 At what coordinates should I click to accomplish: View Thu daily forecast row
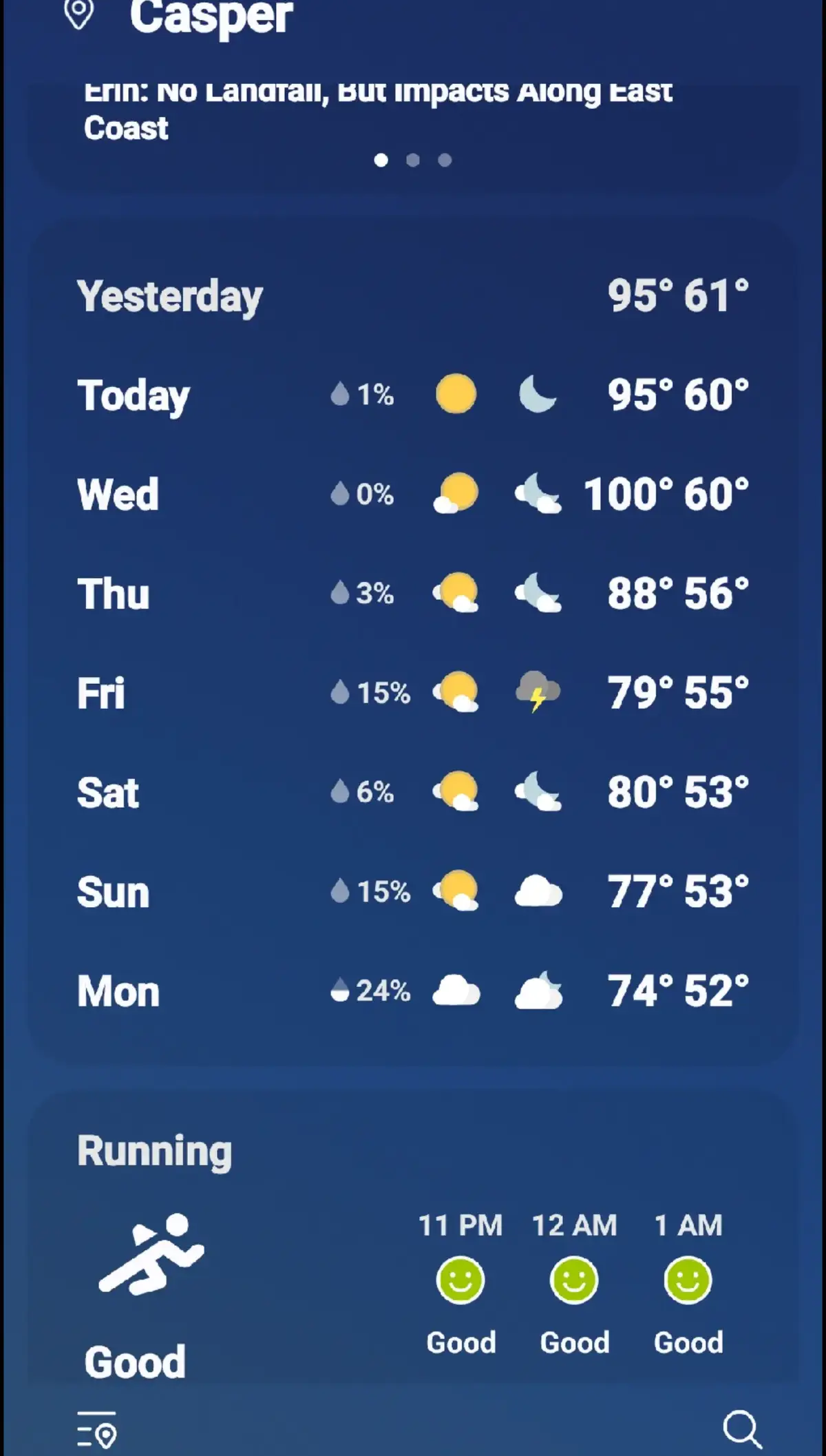pyautogui.click(x=413, y=593)
